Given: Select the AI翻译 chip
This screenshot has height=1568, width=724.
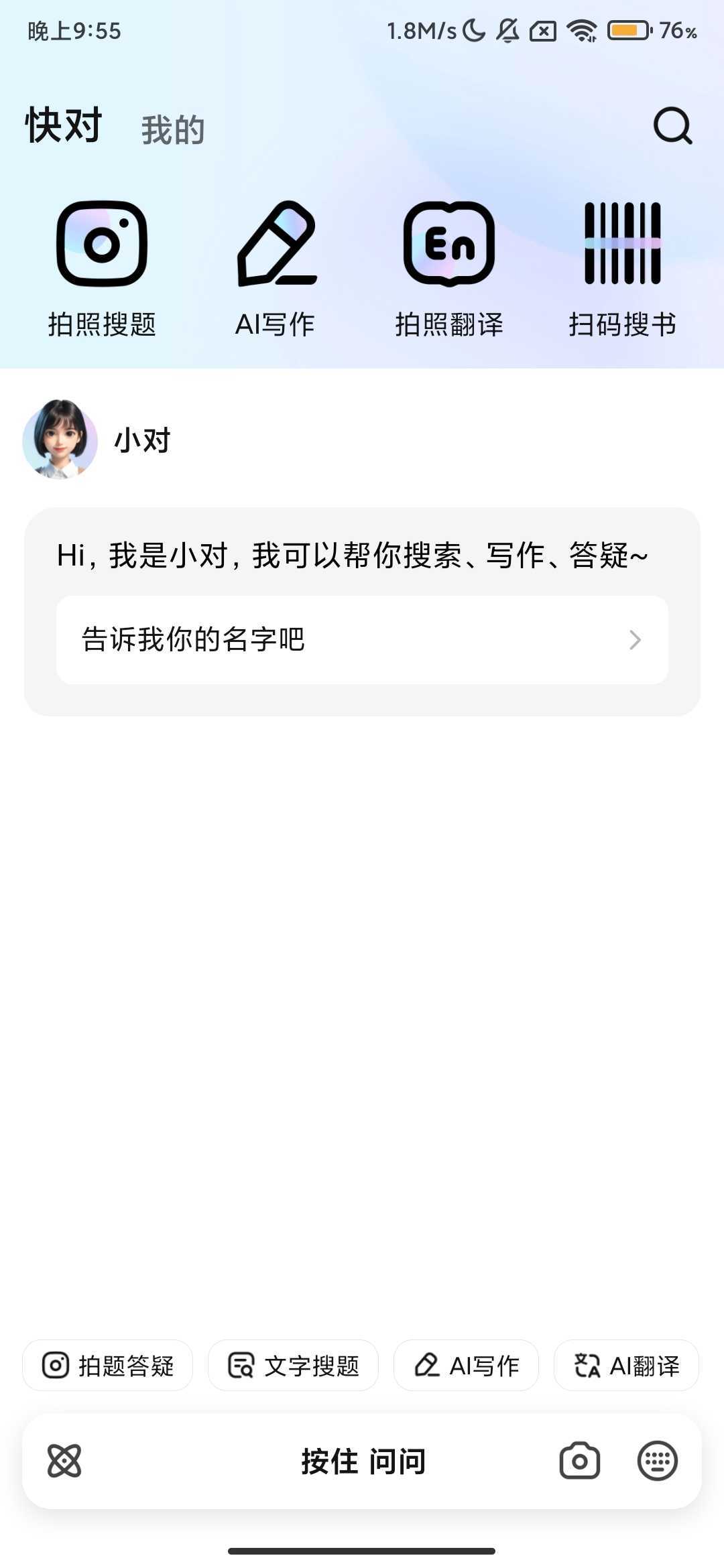Looking at the screenshot, I should point(626,1366).
